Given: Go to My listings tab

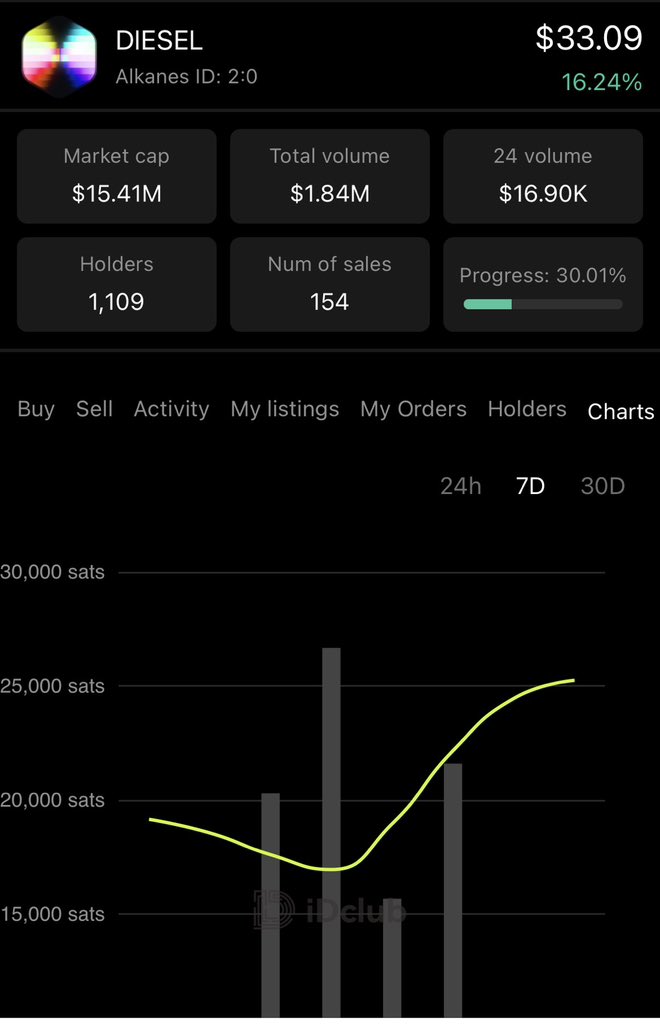Looking at the screenshot, I should click(x=284, y=409).
